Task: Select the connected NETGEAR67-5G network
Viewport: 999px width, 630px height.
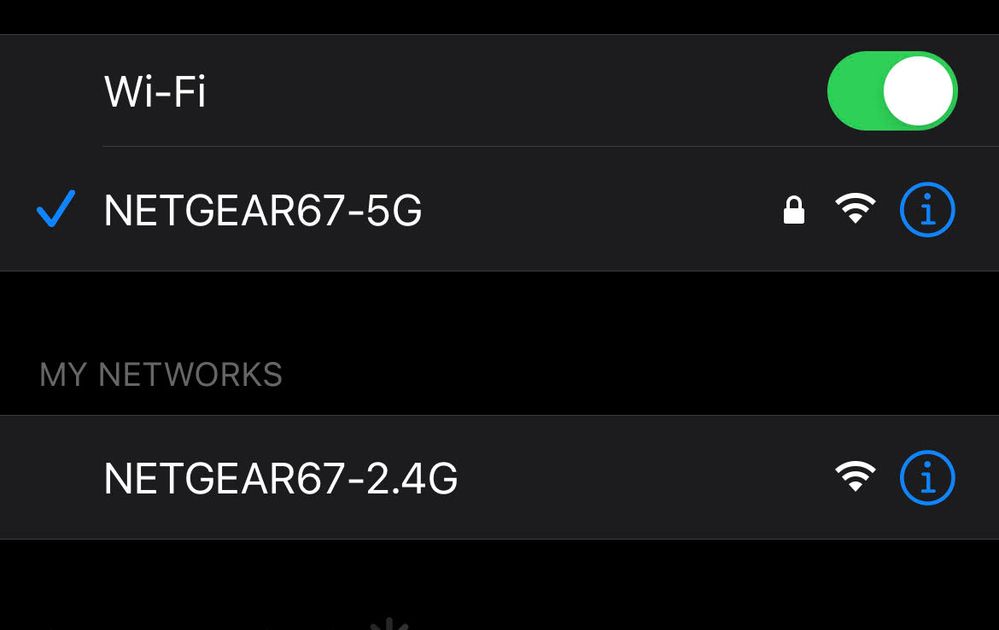Action: pyautogui.click(x=263, y=210)
